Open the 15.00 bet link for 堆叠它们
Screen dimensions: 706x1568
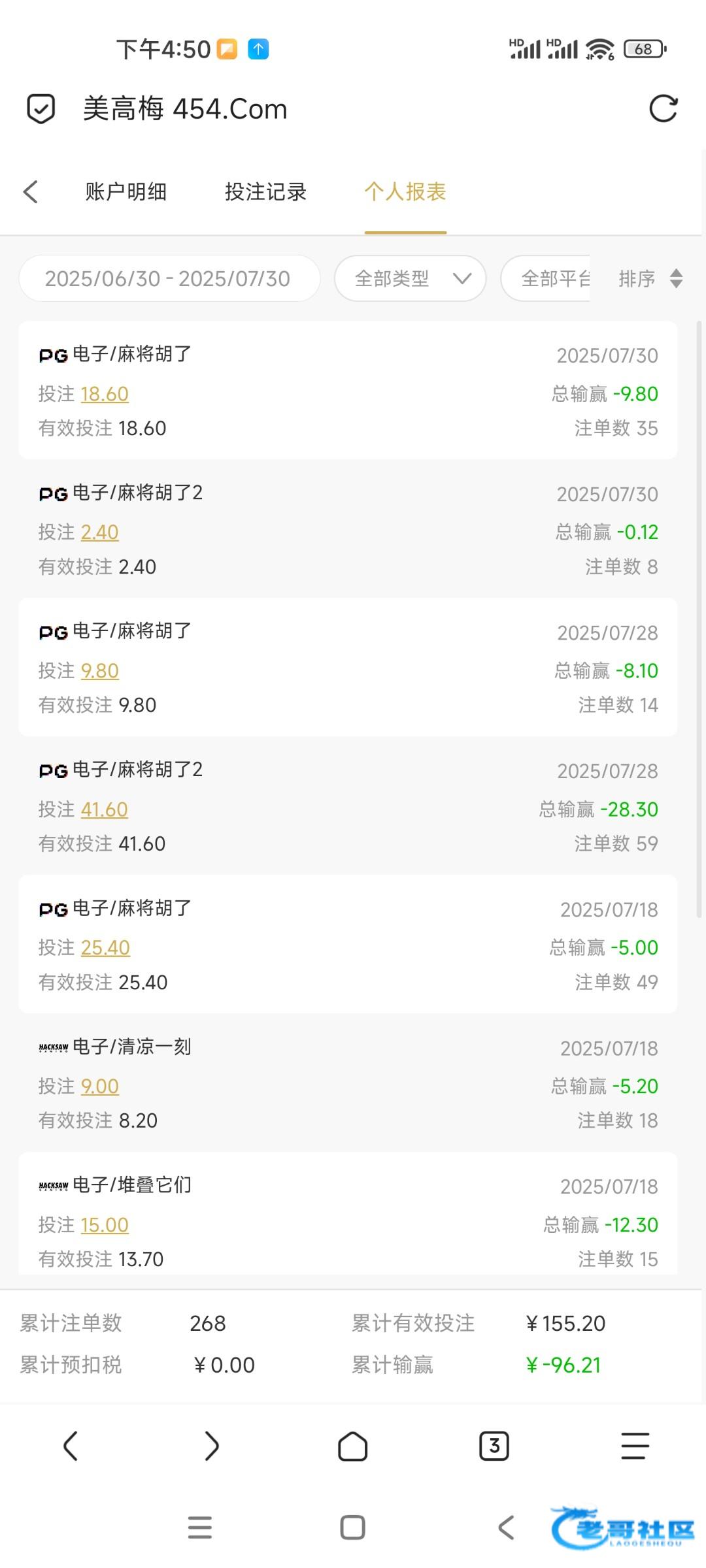(105, 1225)
